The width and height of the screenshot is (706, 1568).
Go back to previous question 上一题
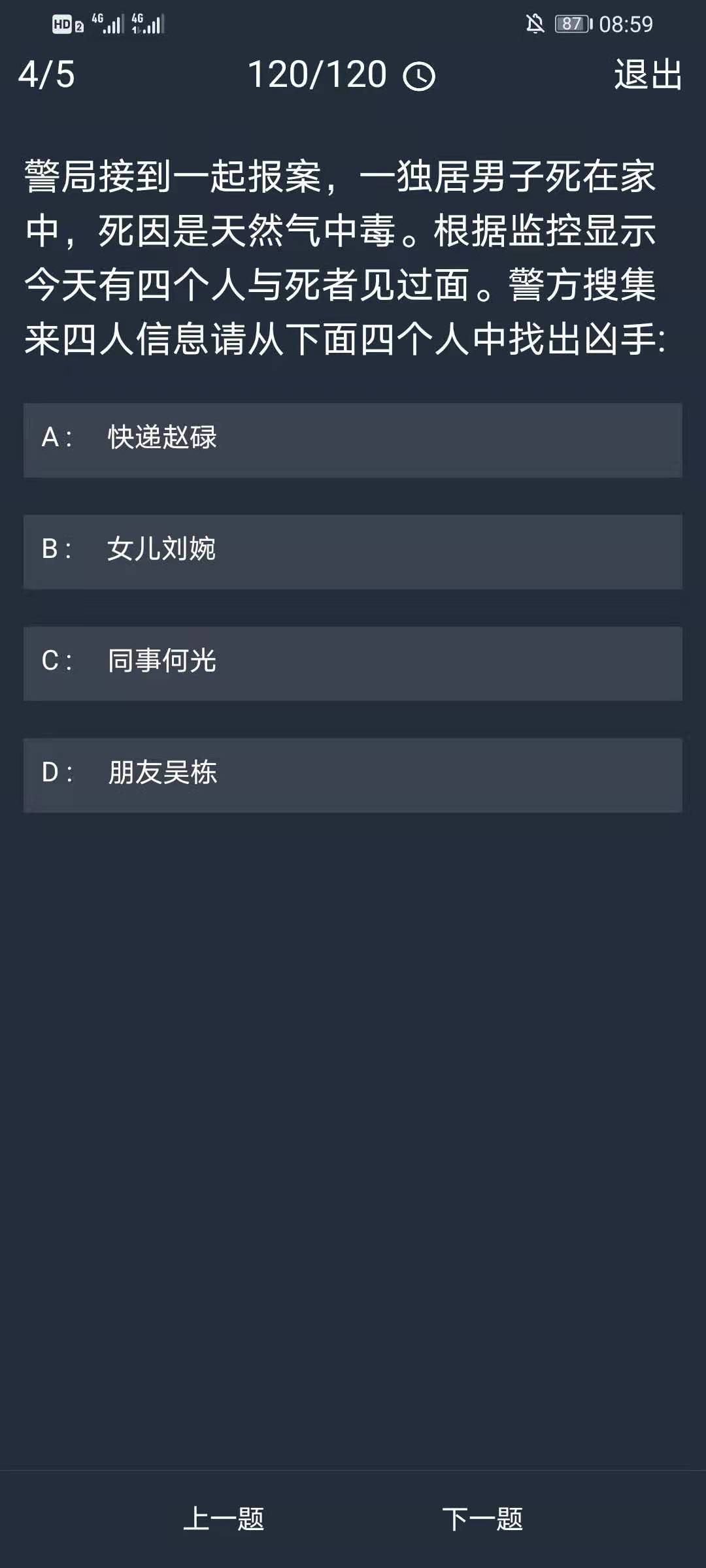pos(224,1519)
